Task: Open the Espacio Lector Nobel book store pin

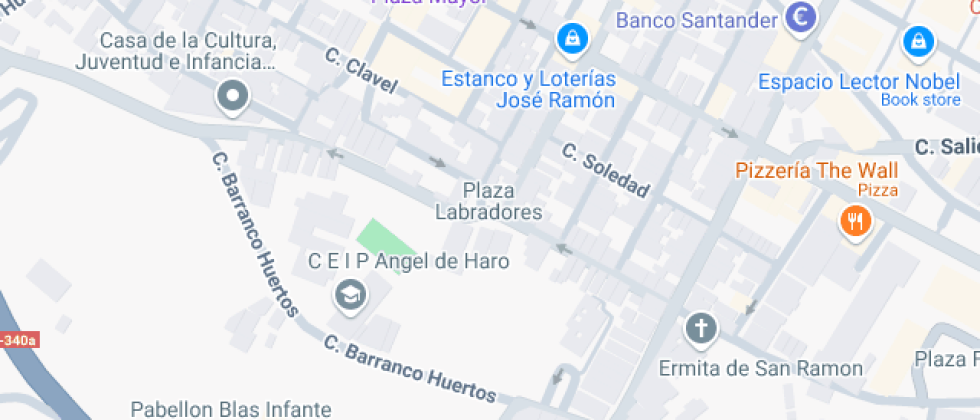Action: coord(917,41)
